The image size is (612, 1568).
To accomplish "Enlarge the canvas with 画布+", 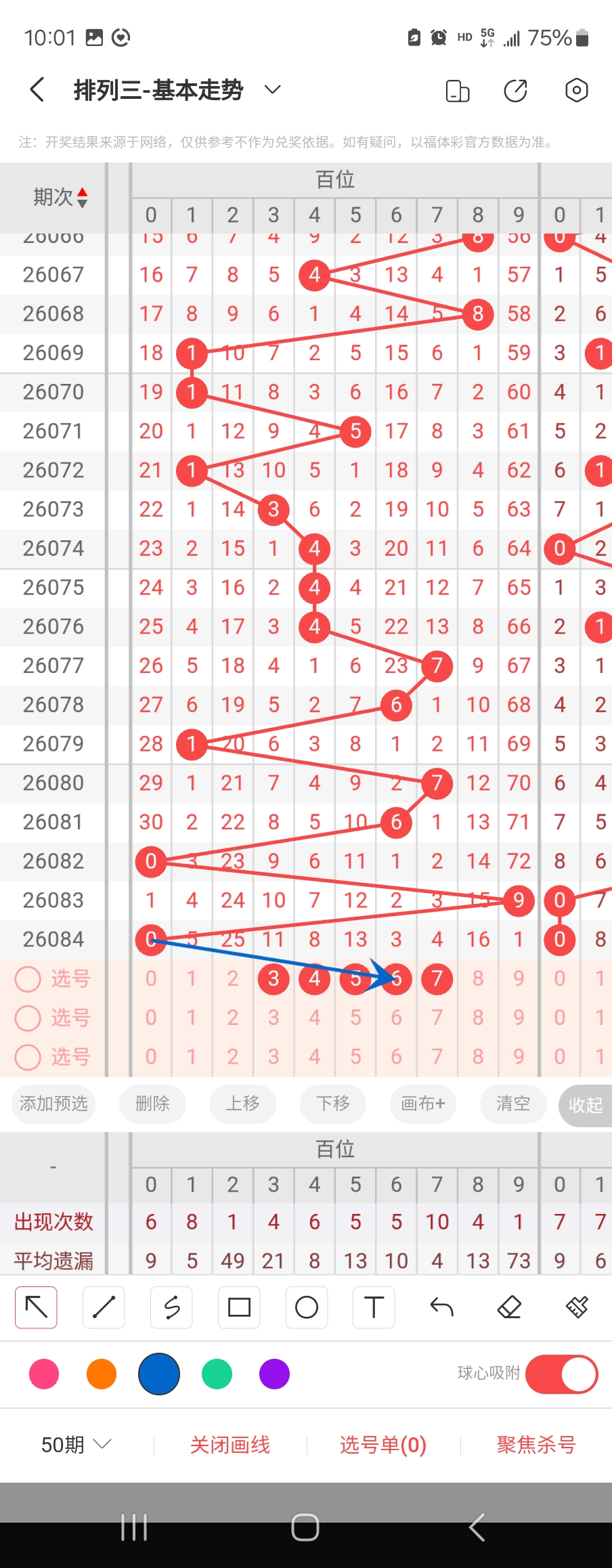I will (423, 1104).
